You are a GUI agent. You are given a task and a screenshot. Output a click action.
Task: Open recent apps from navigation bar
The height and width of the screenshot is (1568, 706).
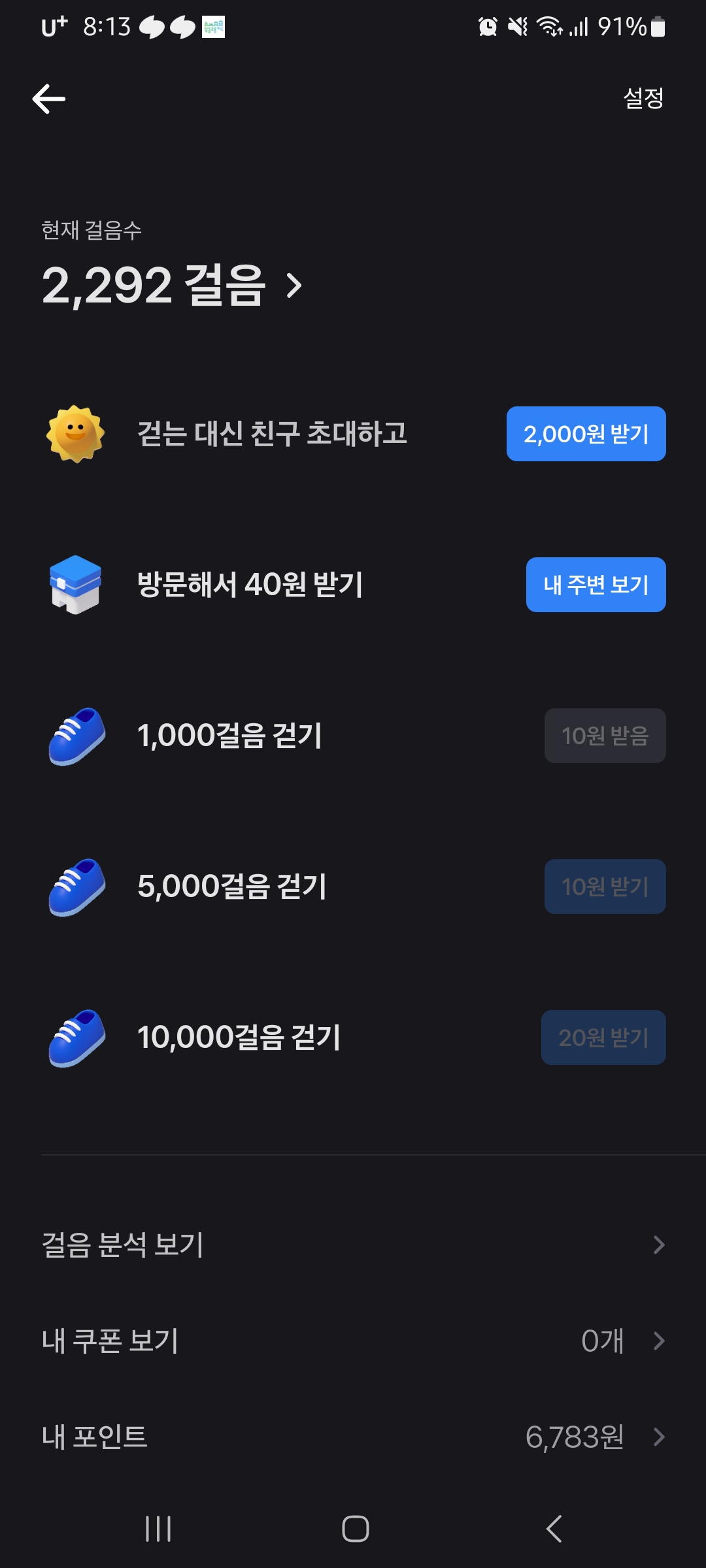(x=158, y=1529)
